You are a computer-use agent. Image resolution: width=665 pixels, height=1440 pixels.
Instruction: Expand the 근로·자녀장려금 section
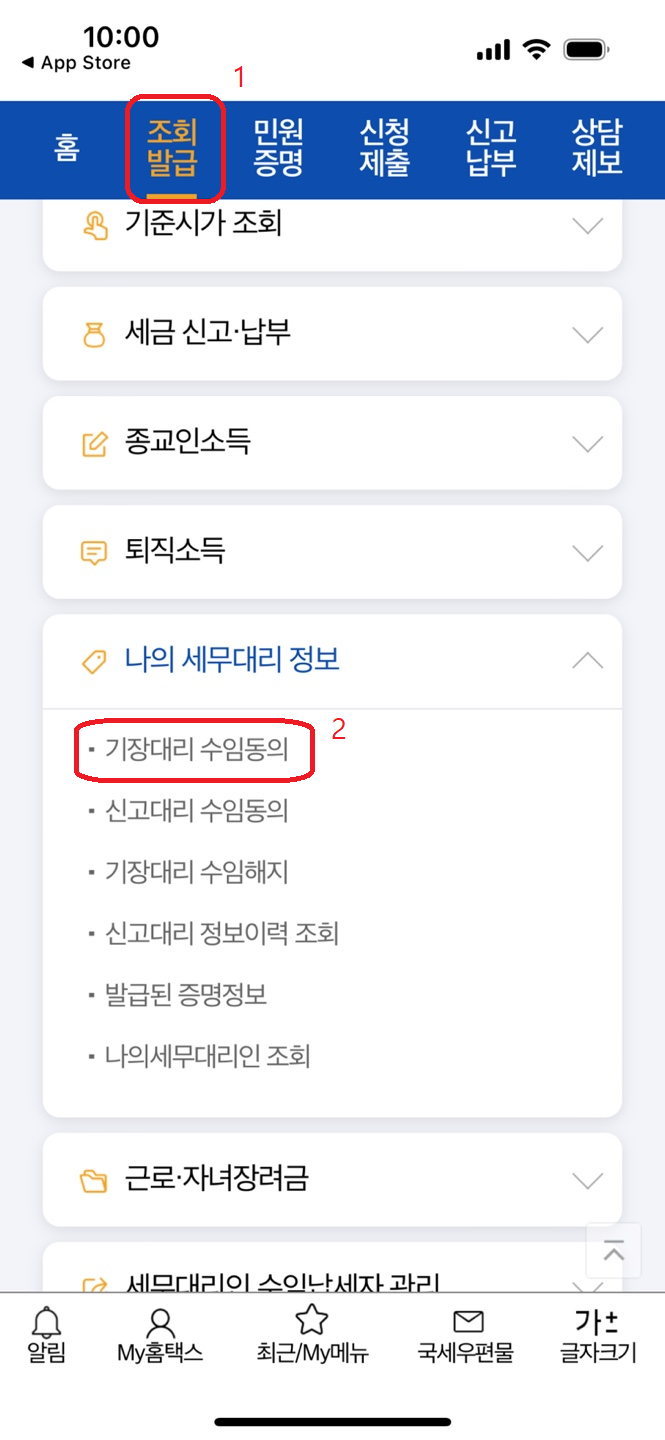pyautogui.click(x=332, y=1179)
